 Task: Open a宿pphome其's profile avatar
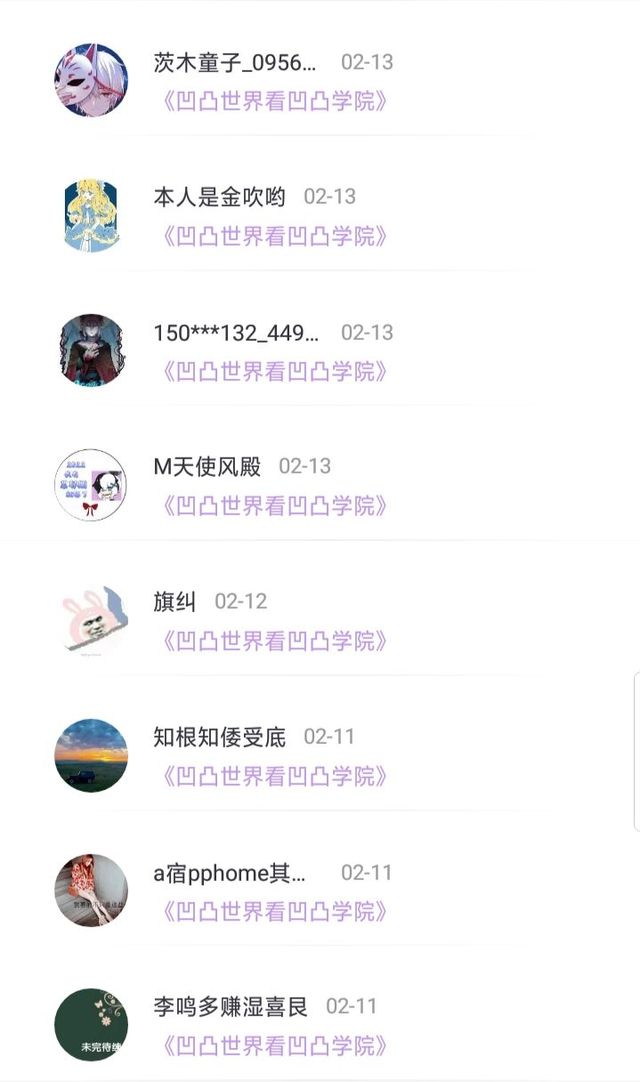pyautogui.click(x=91, y=890)
